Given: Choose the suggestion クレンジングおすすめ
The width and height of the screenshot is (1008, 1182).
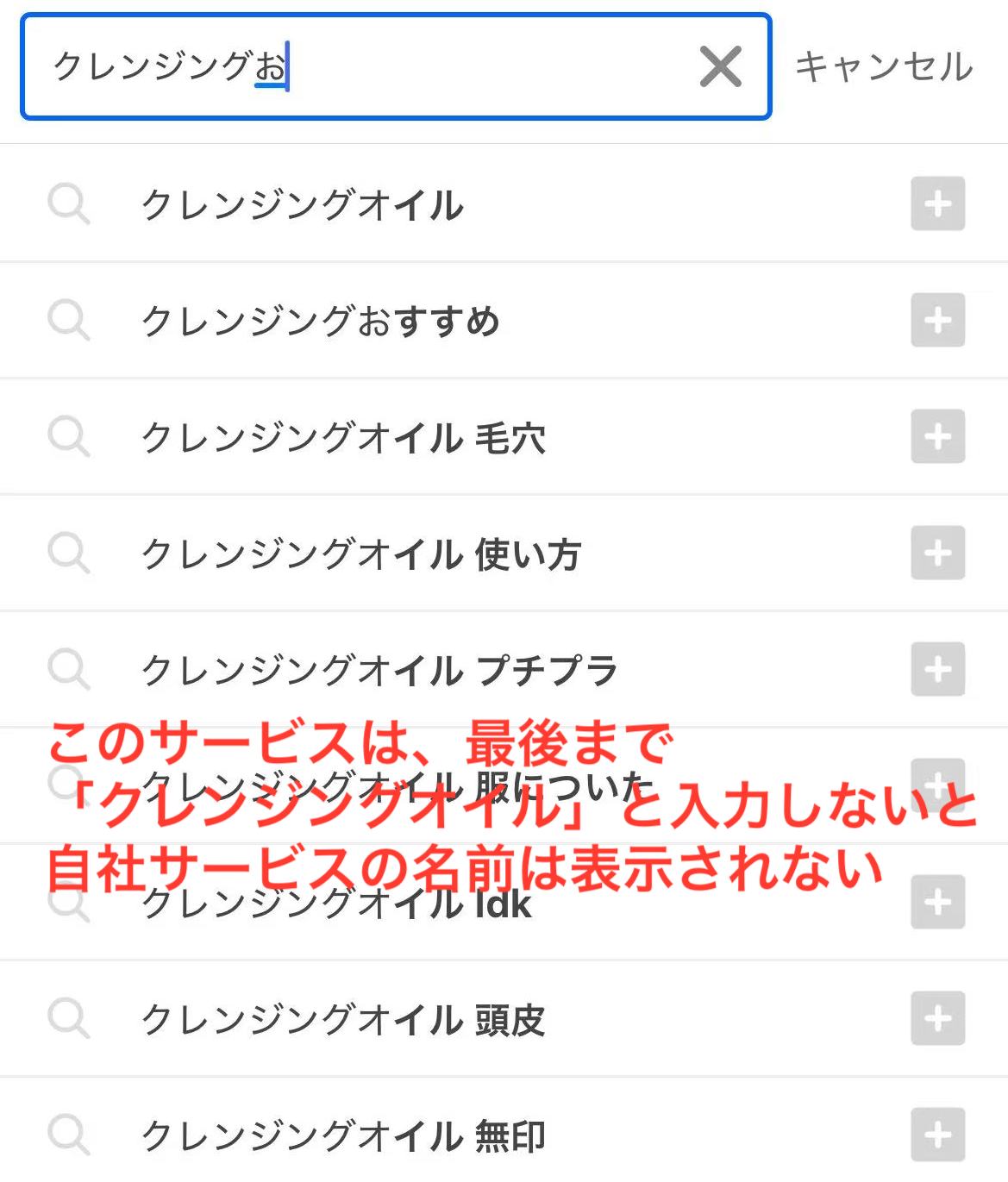Looking at the screenshot, I should coord(321,322).
